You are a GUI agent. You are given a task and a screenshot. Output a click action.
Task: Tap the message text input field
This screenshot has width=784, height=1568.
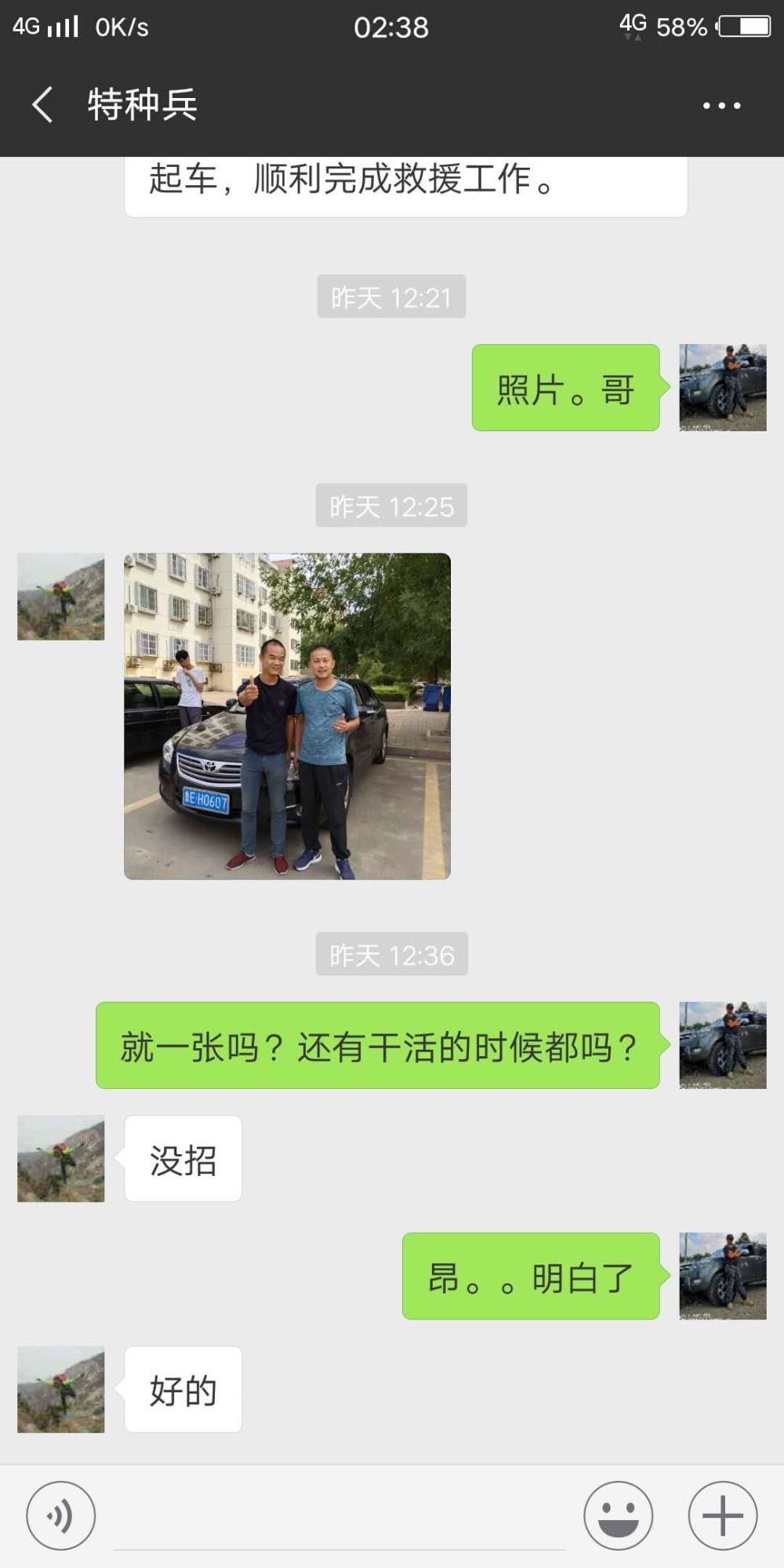[339, 1517]
